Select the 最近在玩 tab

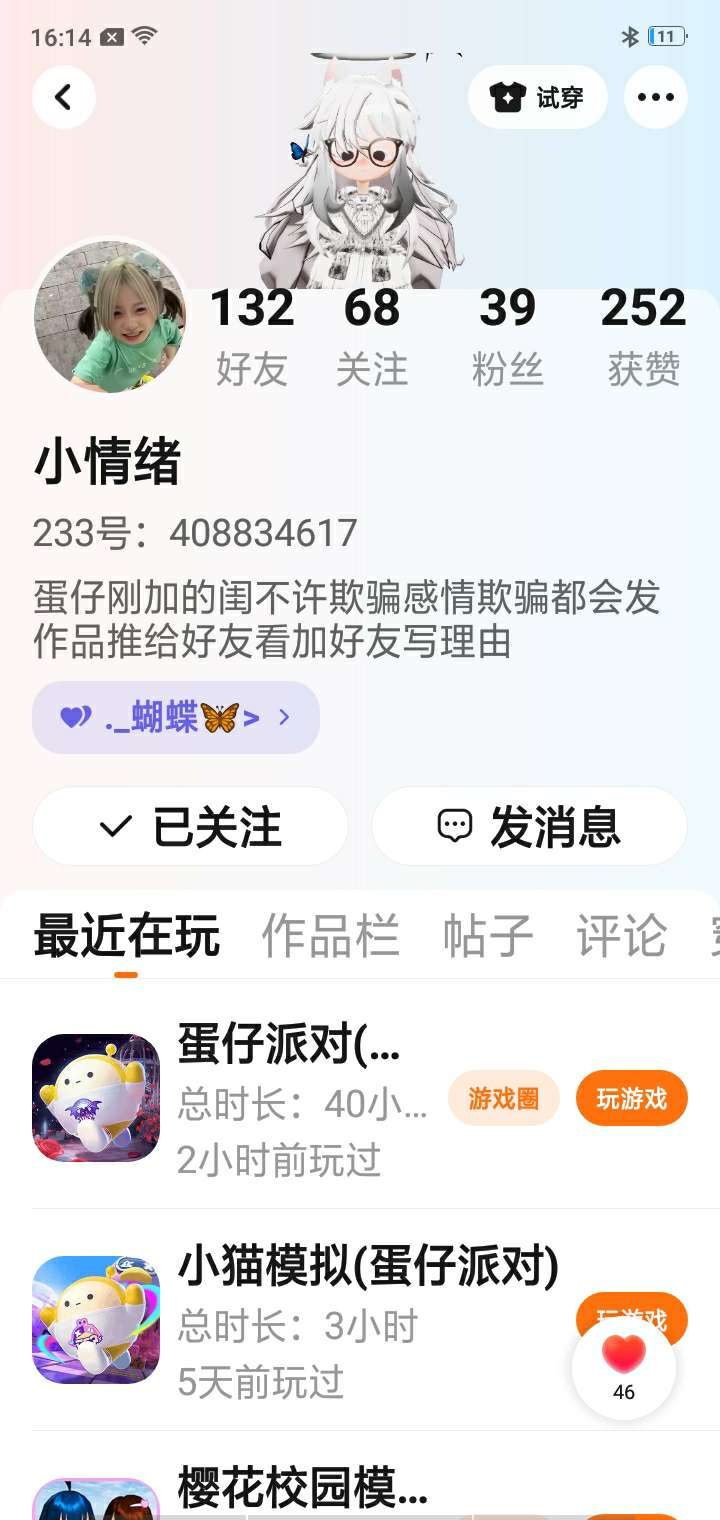click(126, 936)
